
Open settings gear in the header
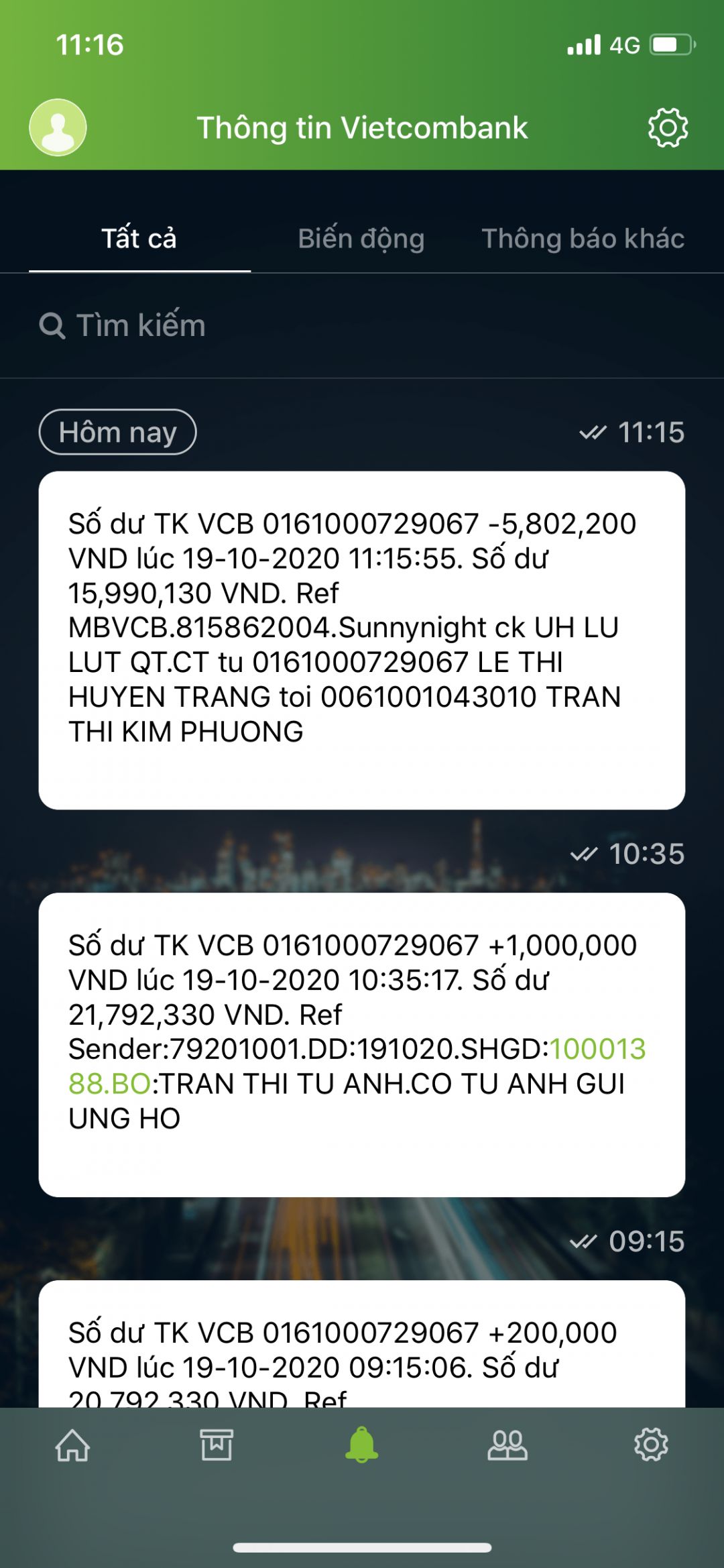coord(668,127)
